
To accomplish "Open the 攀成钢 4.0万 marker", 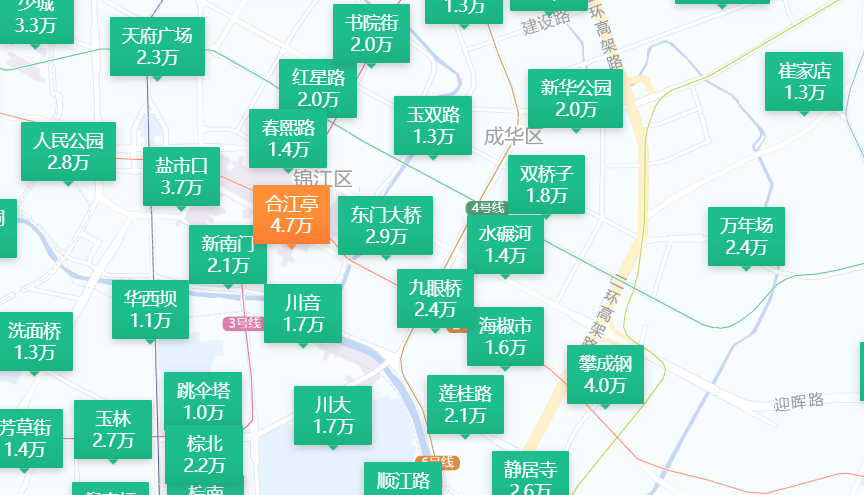I will (605, 374).
